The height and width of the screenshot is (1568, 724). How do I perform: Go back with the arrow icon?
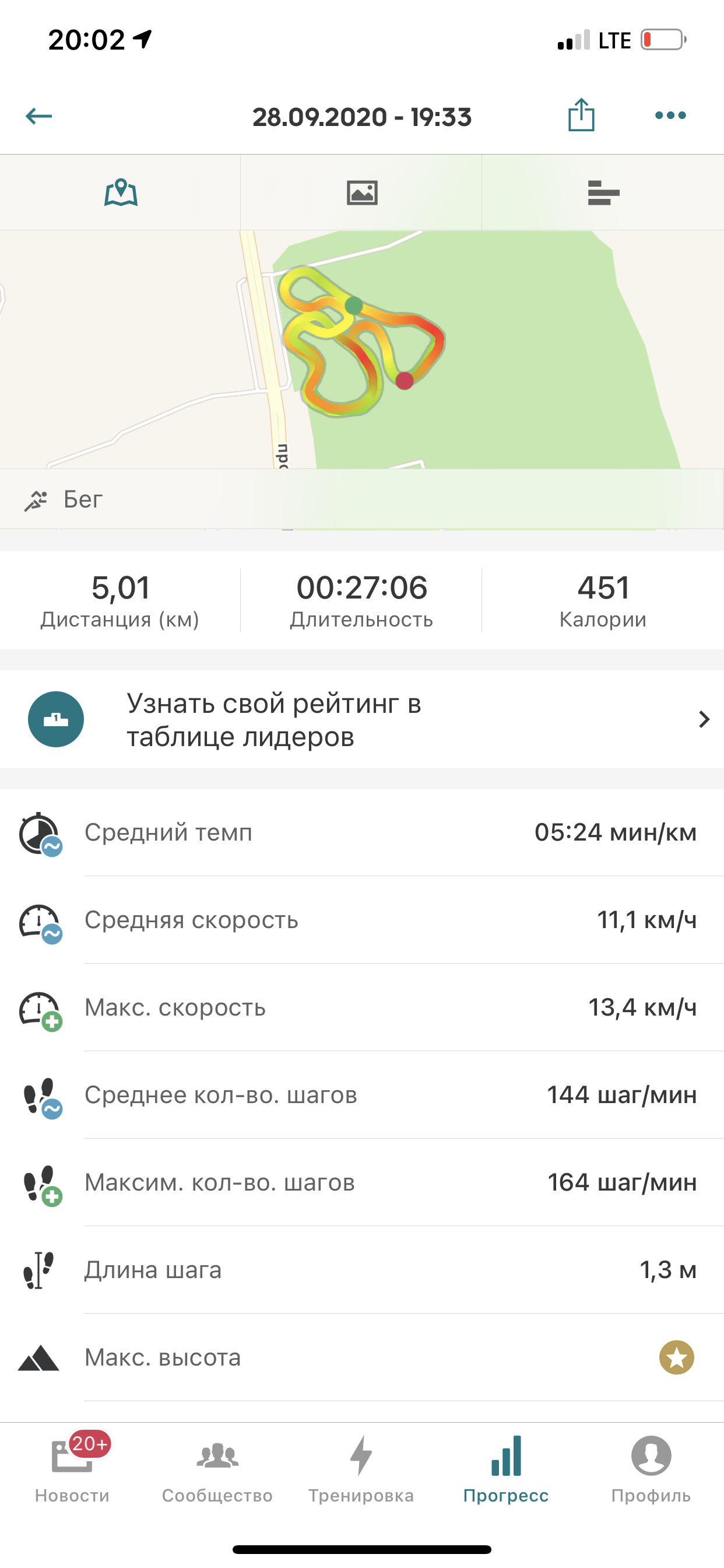pyautogui.click(x=39, y=116)
